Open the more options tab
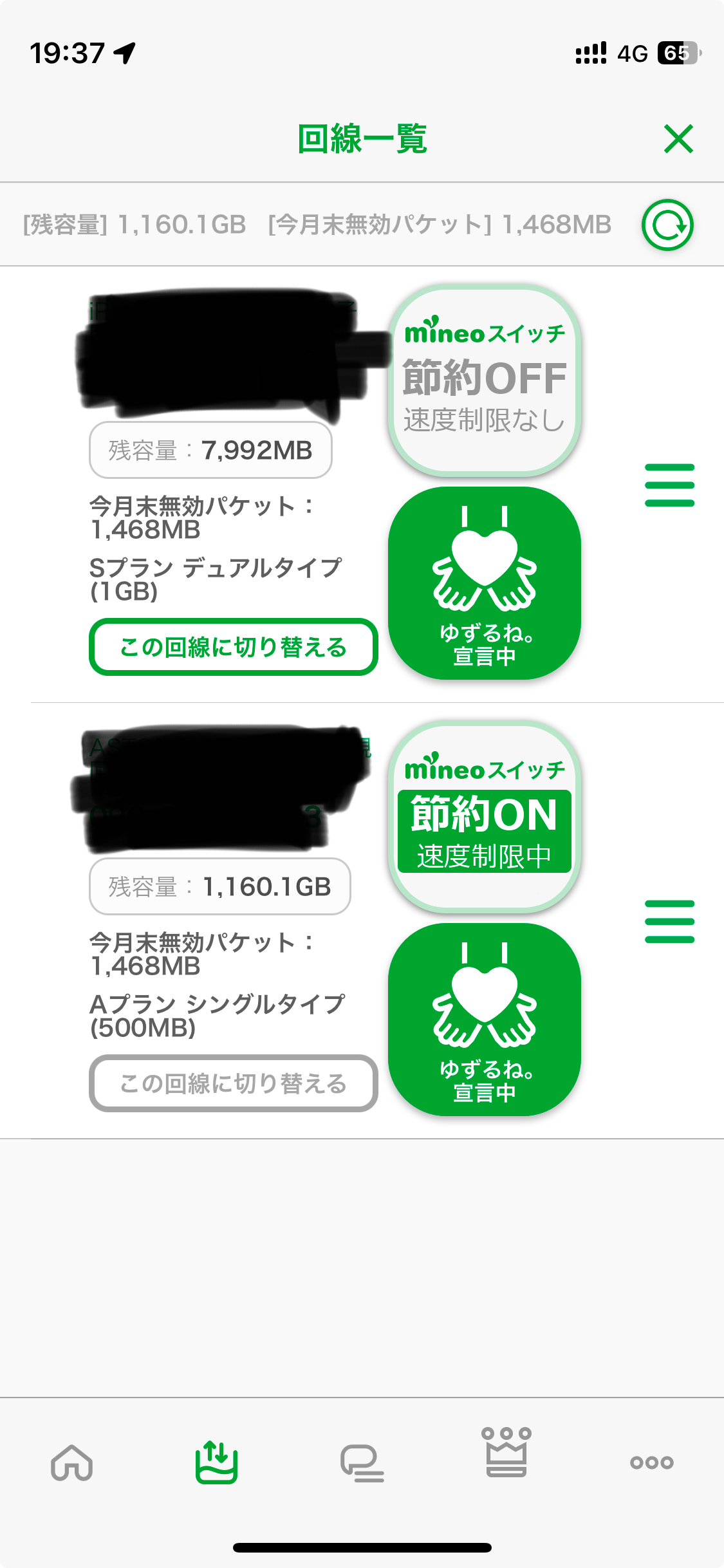Image resolution: width=724 pixels, height=1568 pixels. (651, 1462)
